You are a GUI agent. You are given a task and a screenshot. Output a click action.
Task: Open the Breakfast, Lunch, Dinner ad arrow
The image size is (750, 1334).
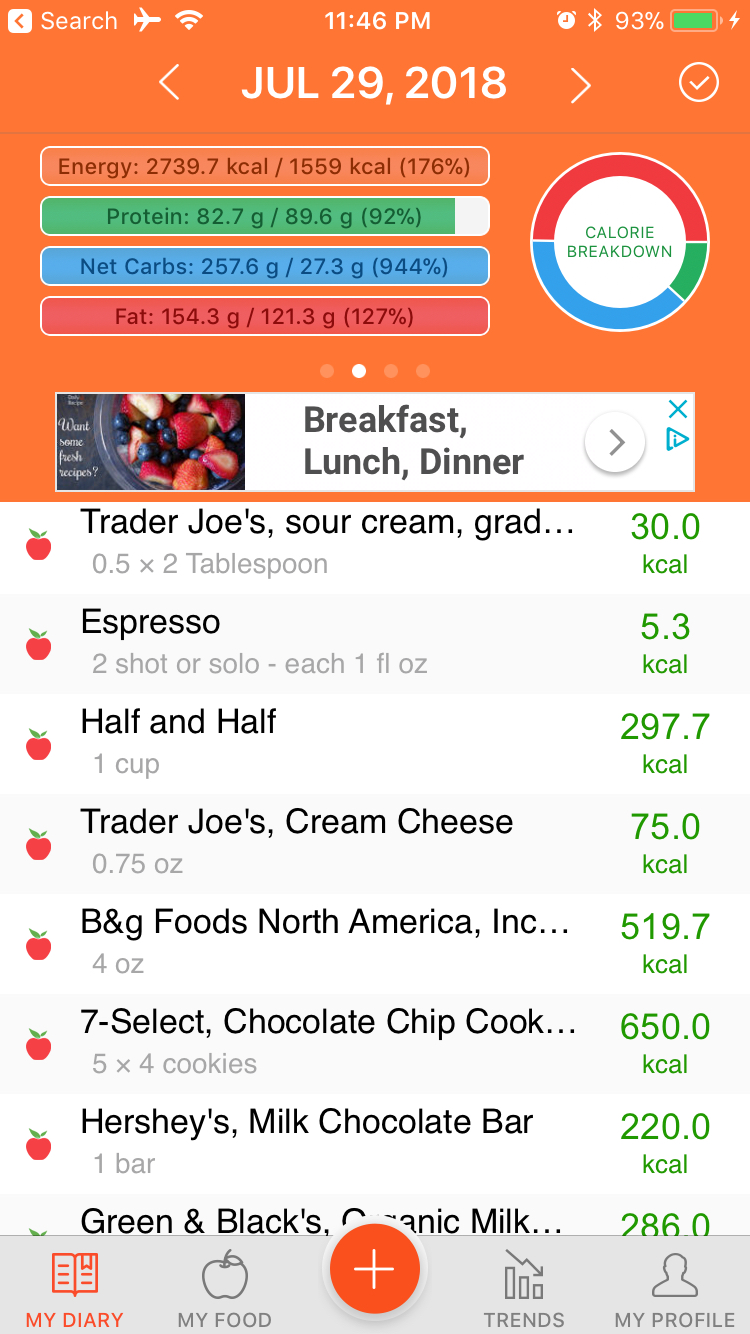617,442
